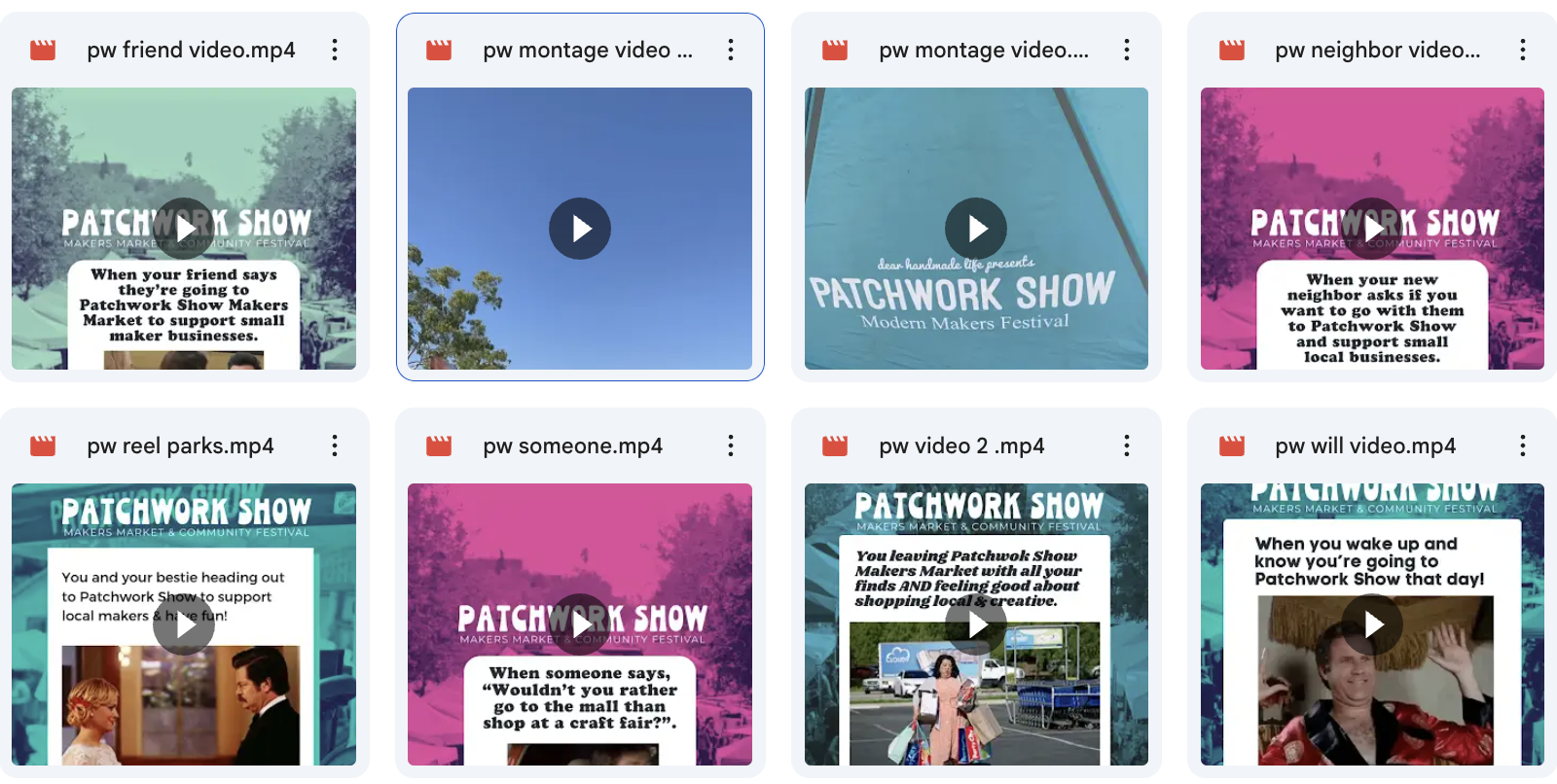Open the three-dot menu for pw reel parks.mp4
The height and width of the screenshot is (784, 1557).
click(x=335, y=445)
